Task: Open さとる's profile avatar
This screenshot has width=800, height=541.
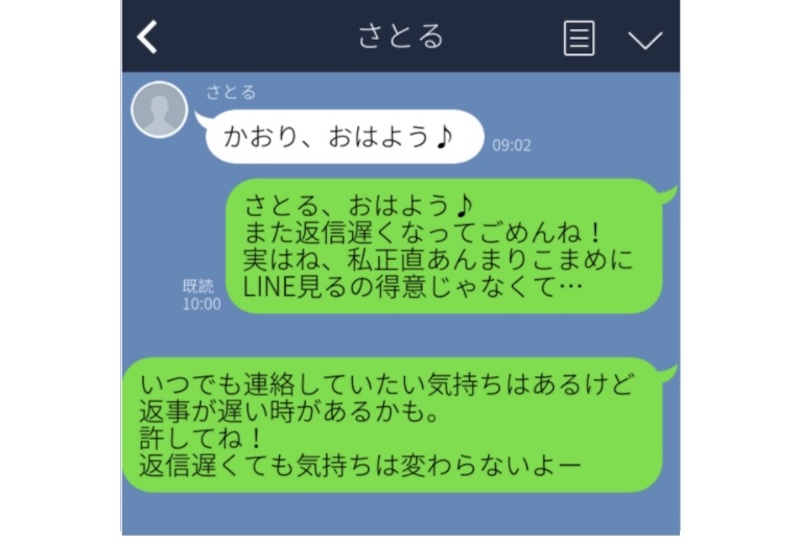Action: tap(160, 110)
